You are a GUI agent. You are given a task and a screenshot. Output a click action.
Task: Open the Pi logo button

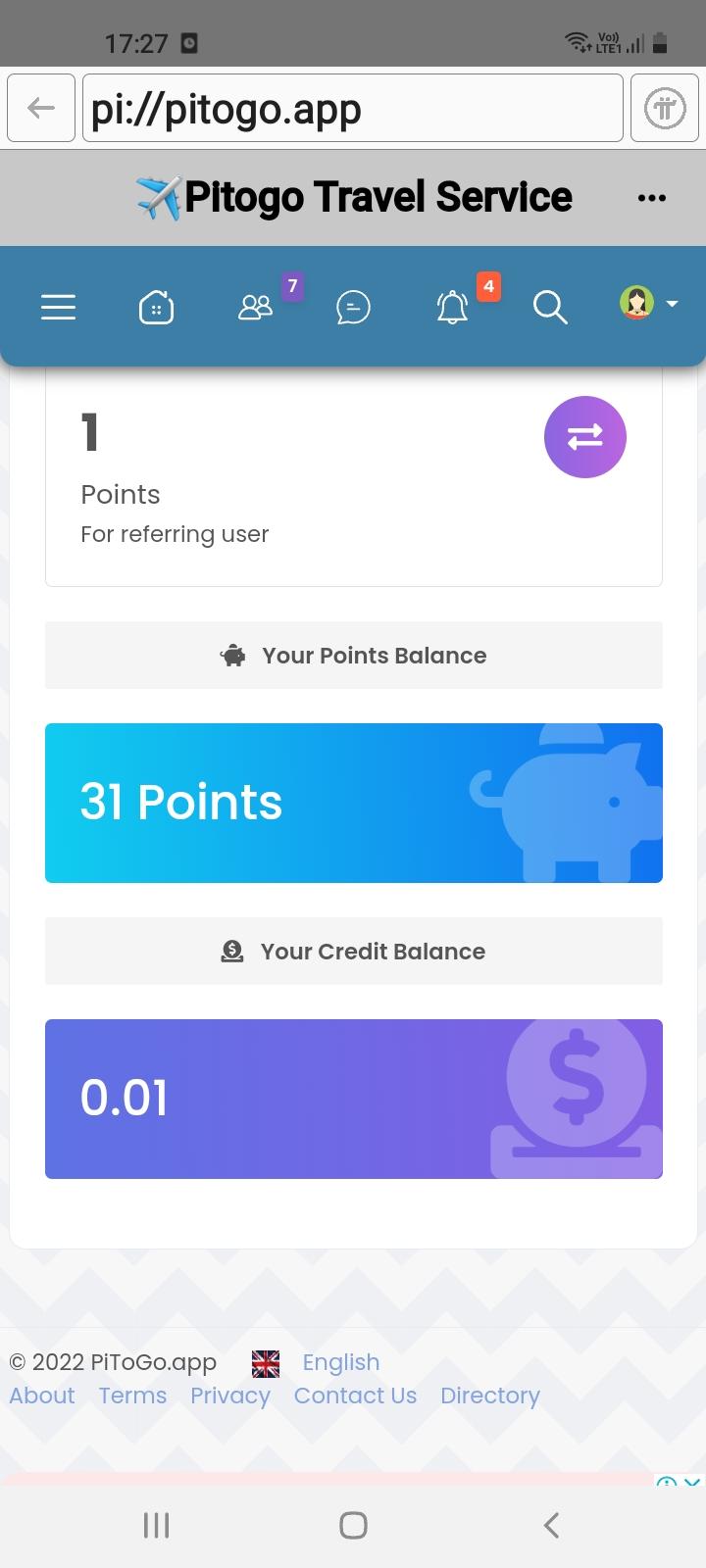click(665, 108)
